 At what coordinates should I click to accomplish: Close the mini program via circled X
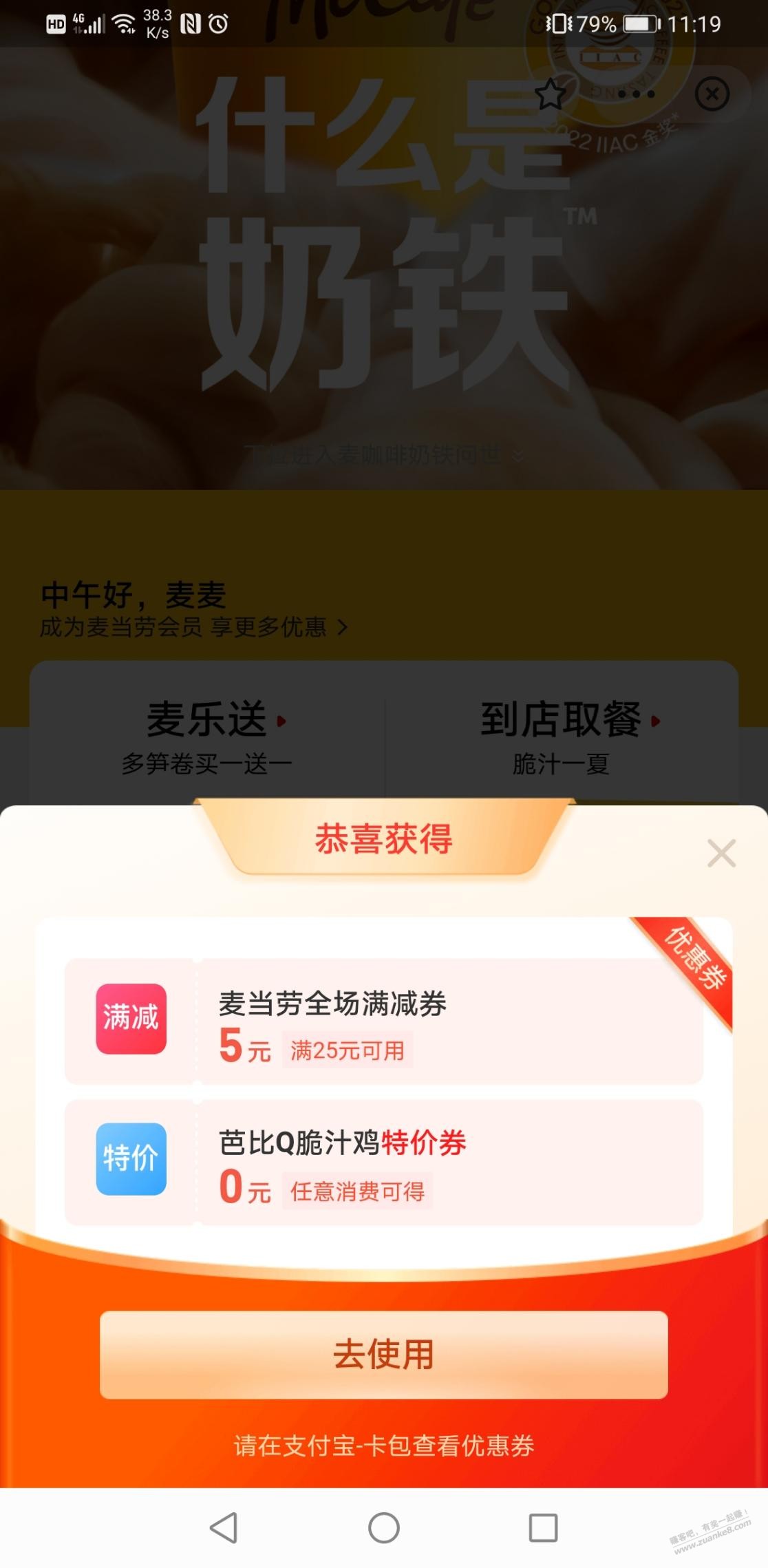pyautogui.click(x=712, y=94)
